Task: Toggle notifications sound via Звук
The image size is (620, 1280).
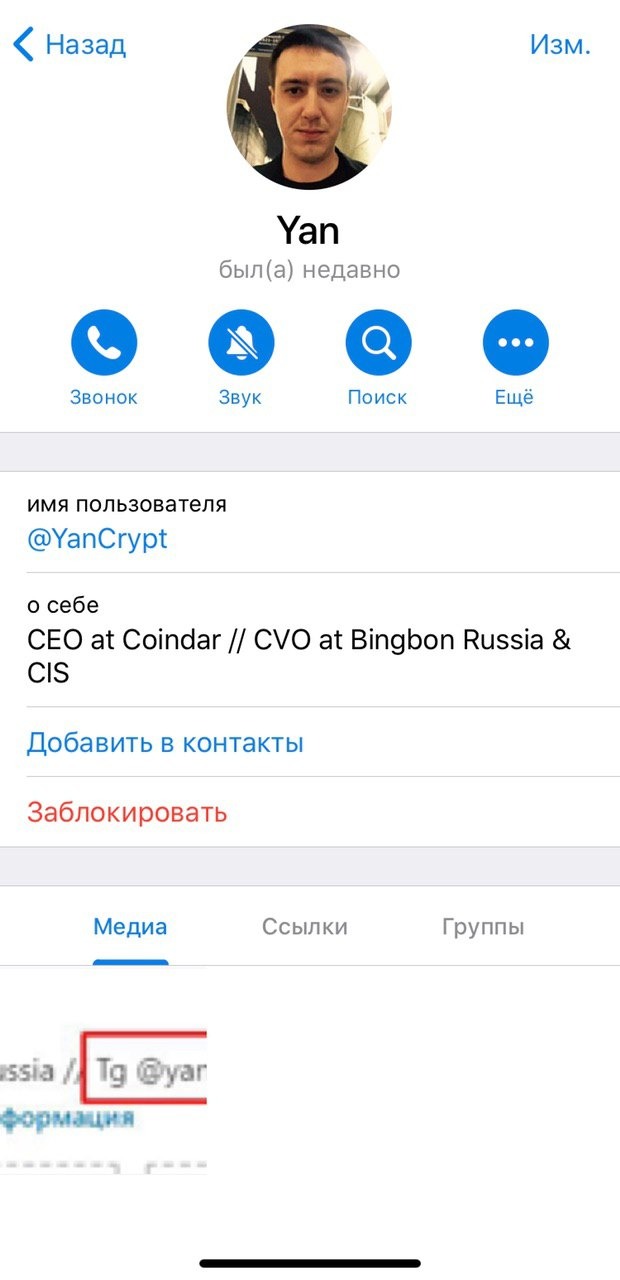Action: click(x=241, y=343)
